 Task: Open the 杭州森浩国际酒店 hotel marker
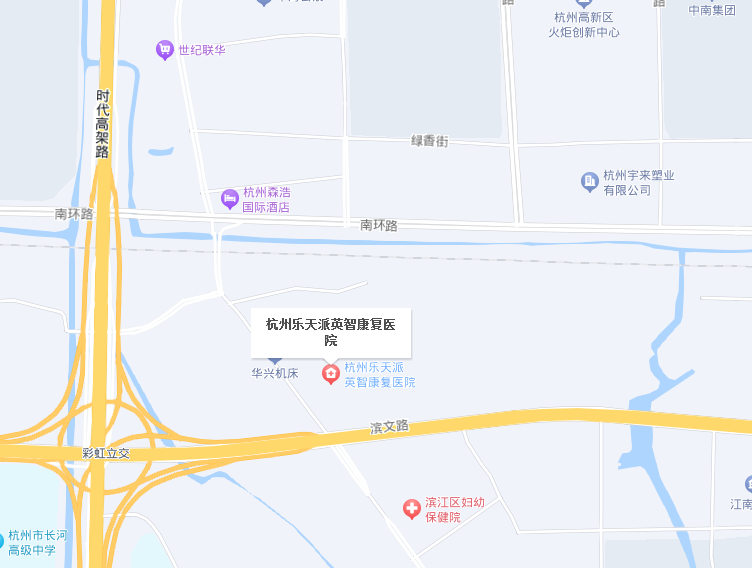[230, 199]
